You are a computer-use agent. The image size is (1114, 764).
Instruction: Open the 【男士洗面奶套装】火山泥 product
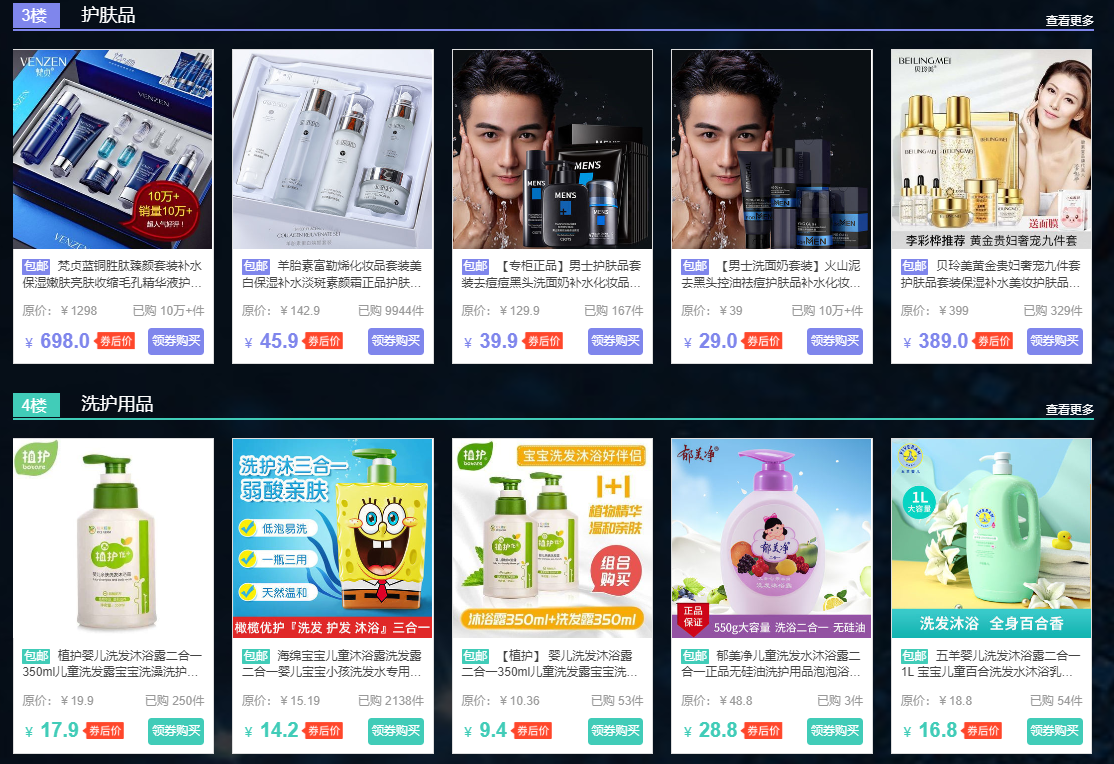tap(771, 150)
